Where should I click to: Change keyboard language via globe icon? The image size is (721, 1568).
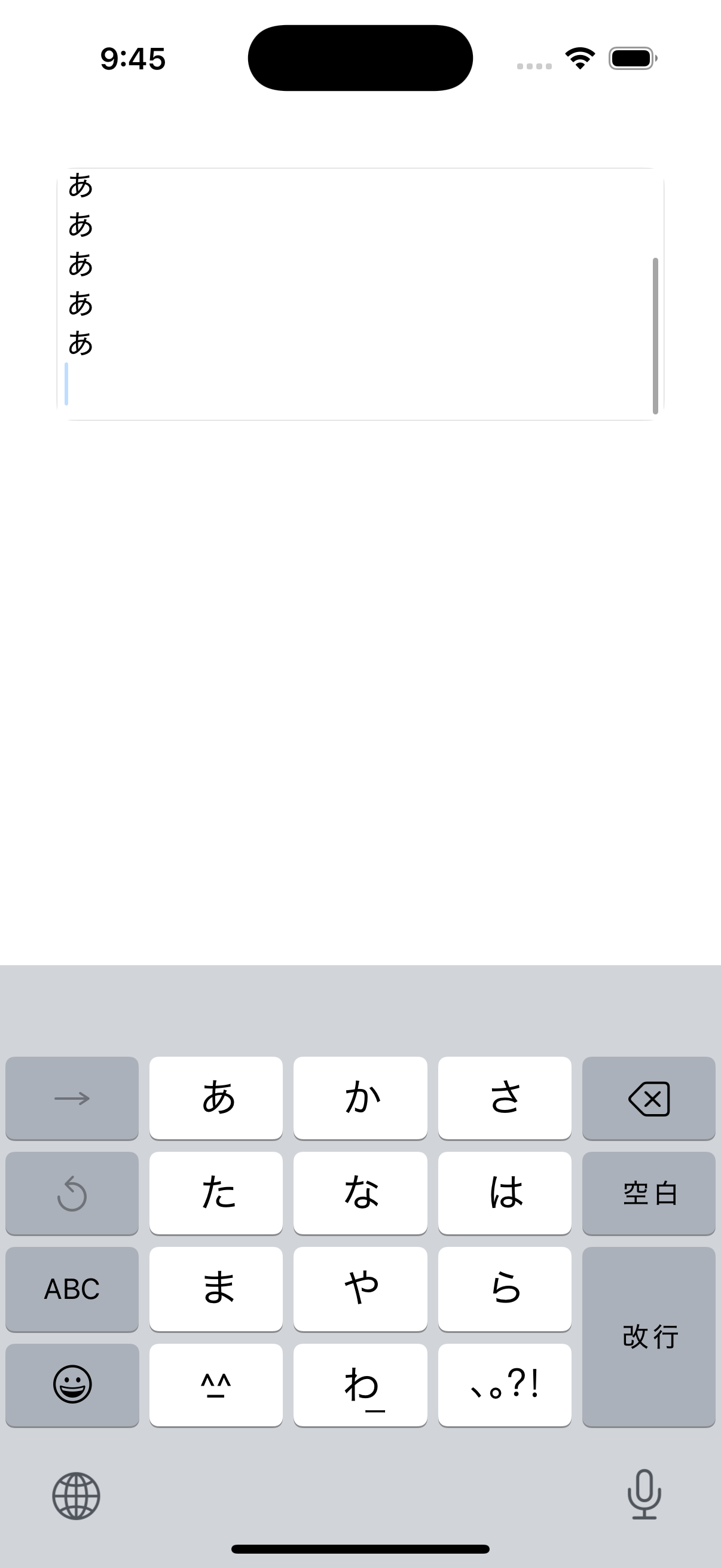[76, 1496]
